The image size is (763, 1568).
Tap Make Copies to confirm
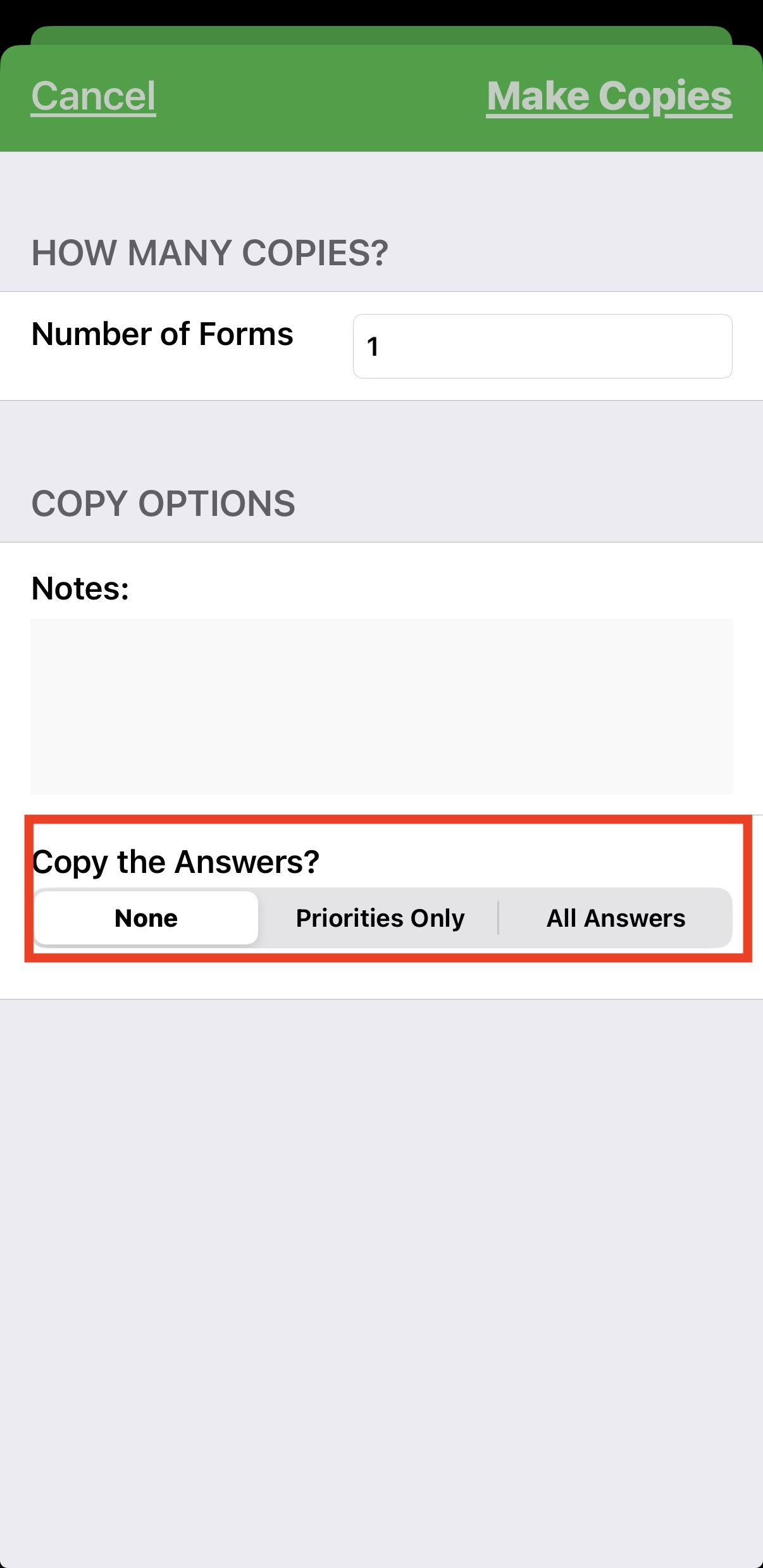point(609,96)
